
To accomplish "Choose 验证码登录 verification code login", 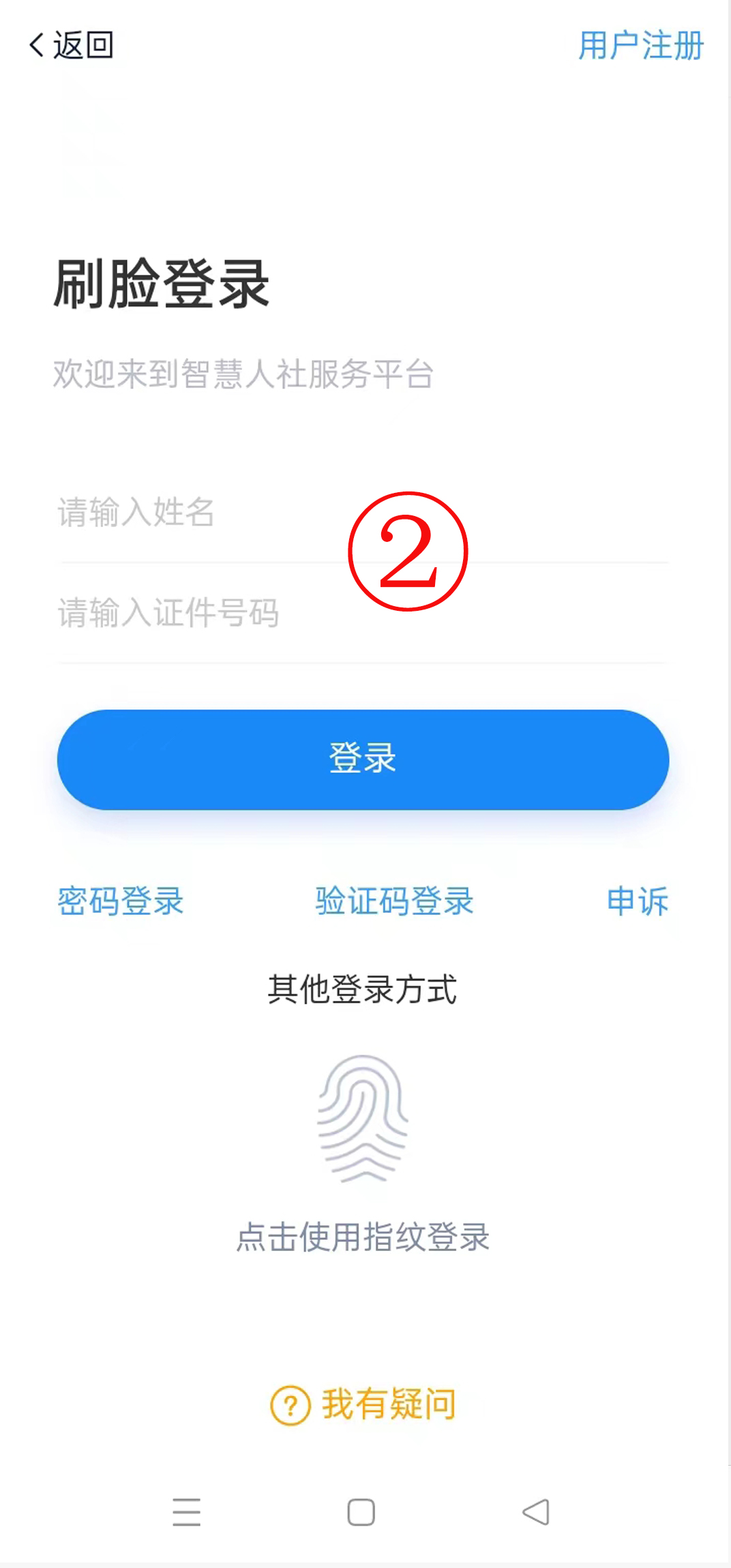I will click(394, 901).
